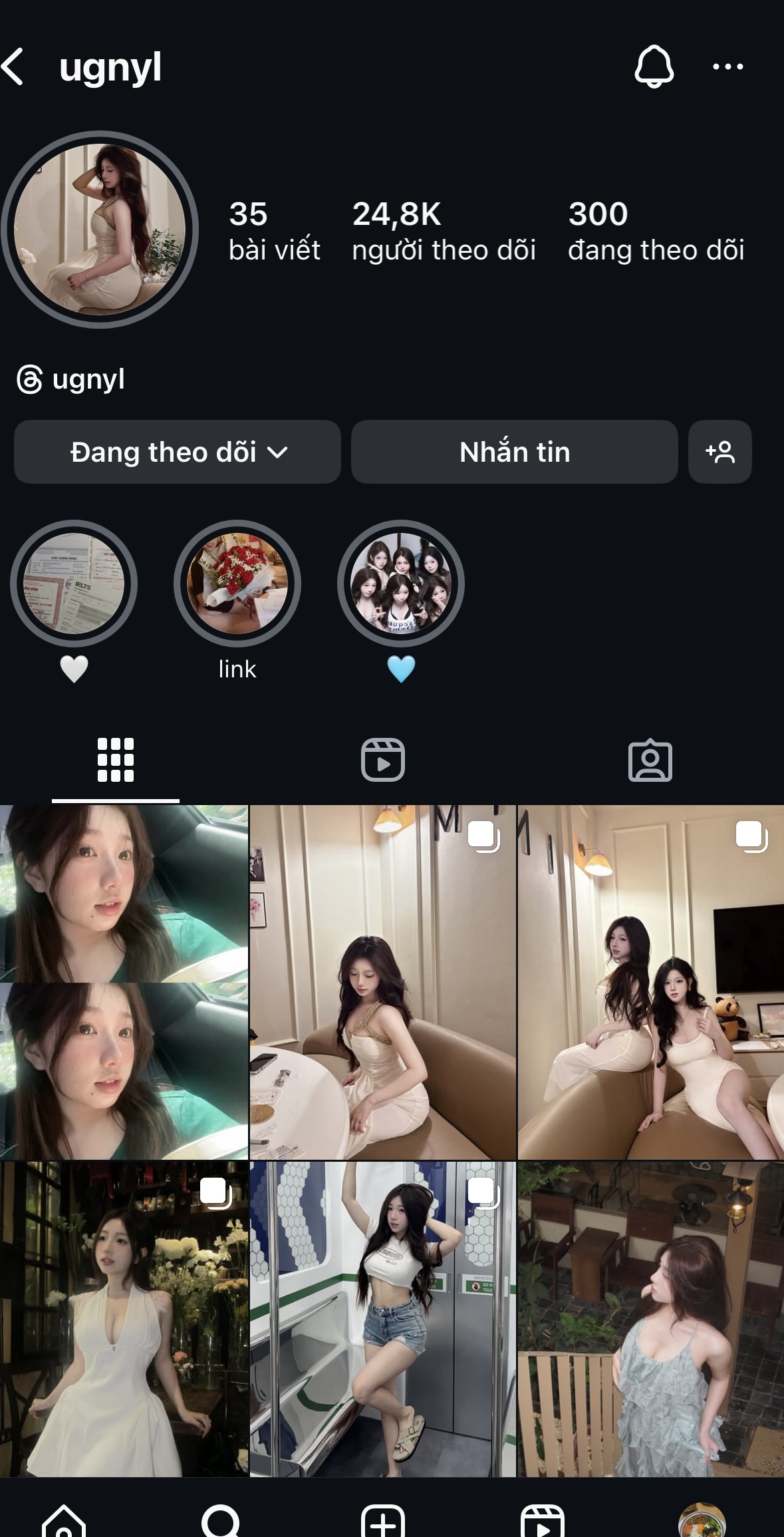This screenshot has height=1537, width=784.
Task: Open the notifications bell for ugnyl
Action: click(x=654, y=67)
